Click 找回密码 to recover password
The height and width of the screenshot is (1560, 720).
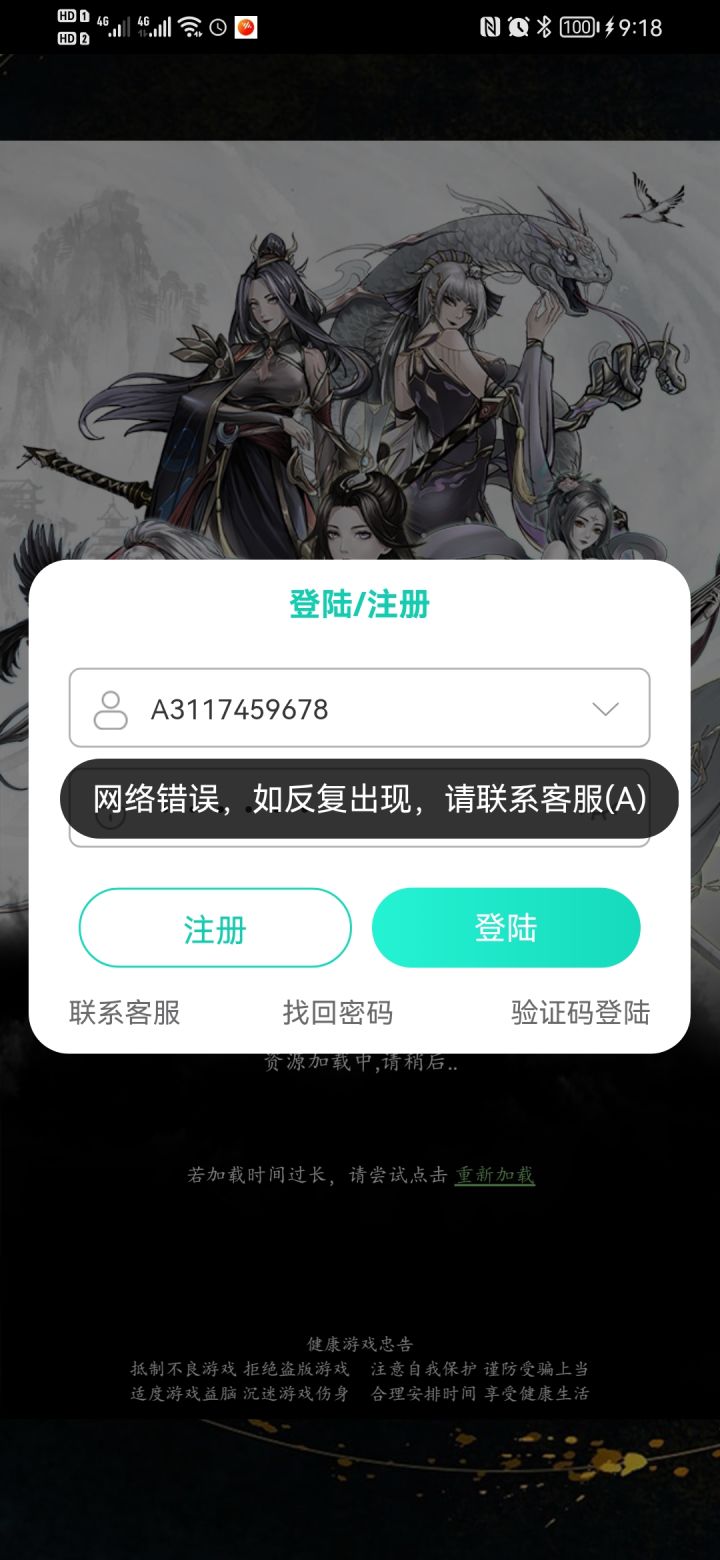(338, 1013)
